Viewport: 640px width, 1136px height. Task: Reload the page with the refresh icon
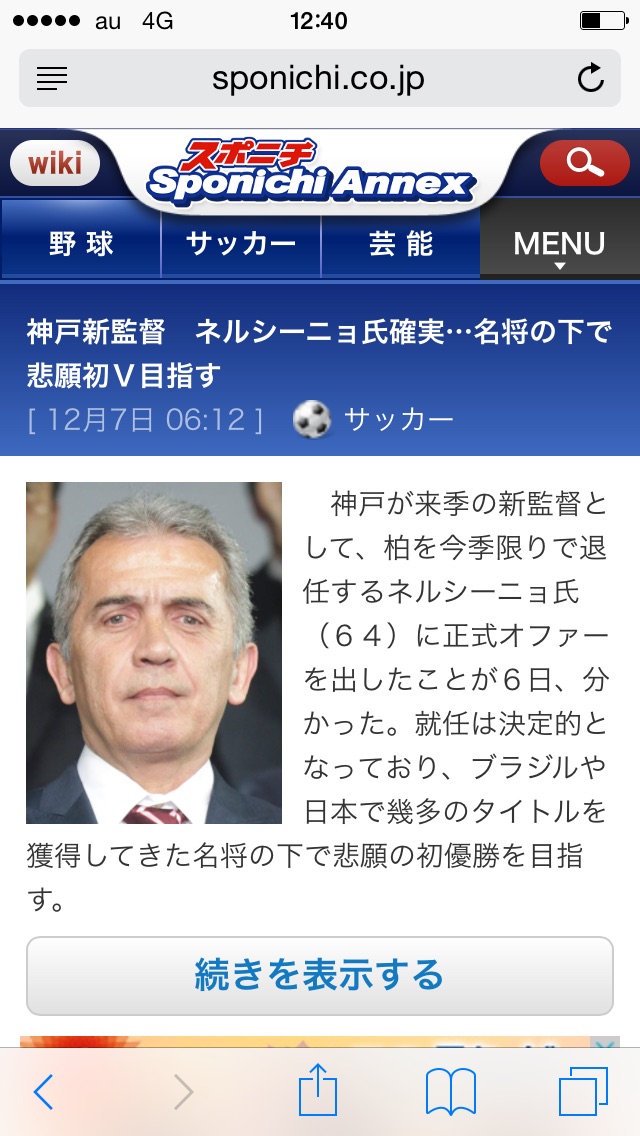click(591, 78)
